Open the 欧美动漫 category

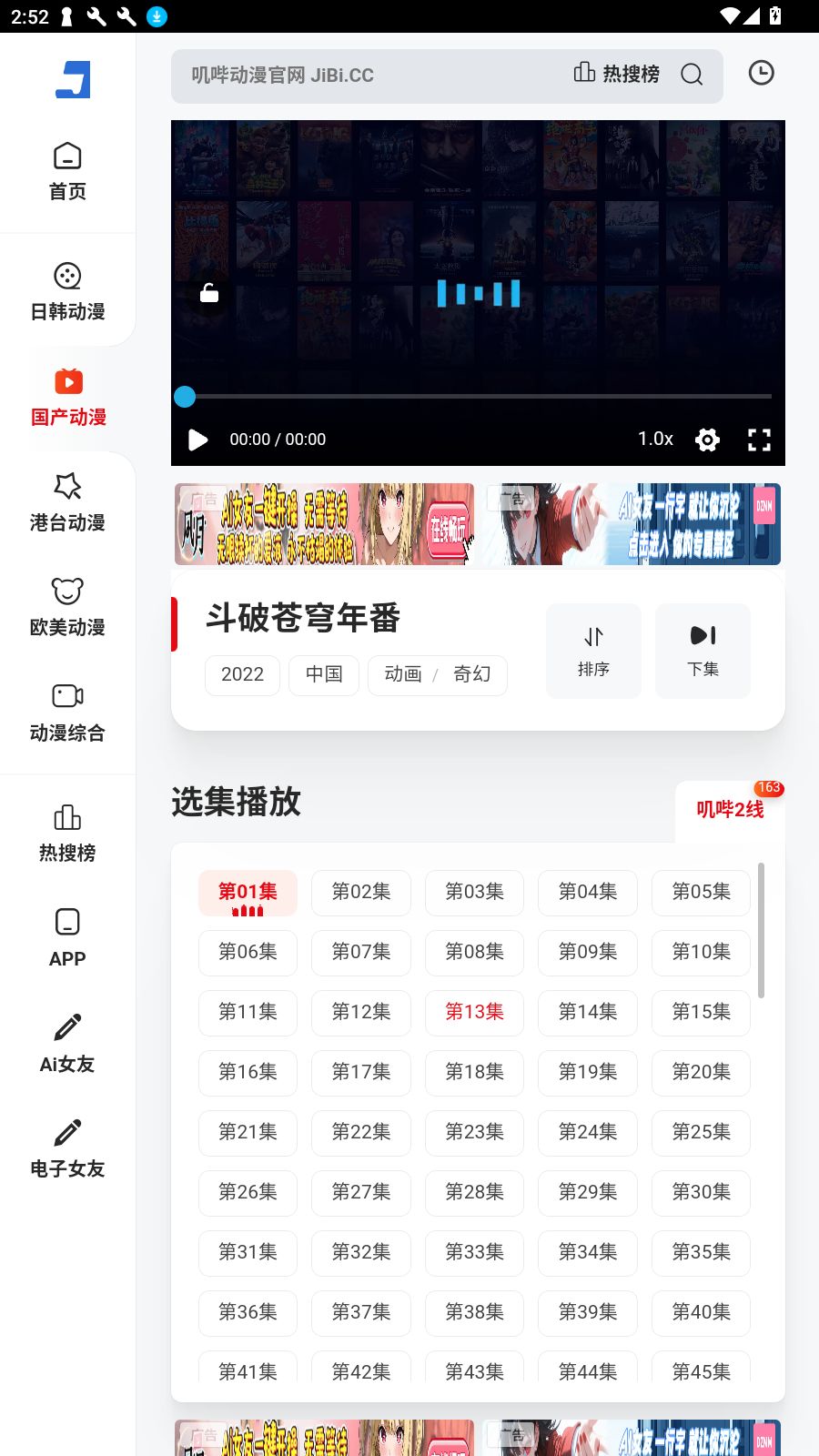66,605
